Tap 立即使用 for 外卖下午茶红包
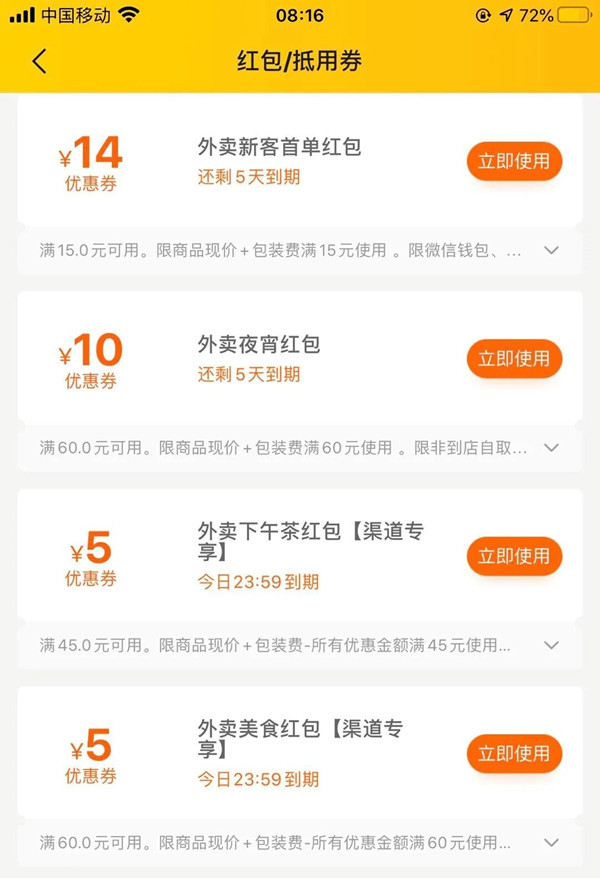The image size is (600, 878). pos(514,556)
